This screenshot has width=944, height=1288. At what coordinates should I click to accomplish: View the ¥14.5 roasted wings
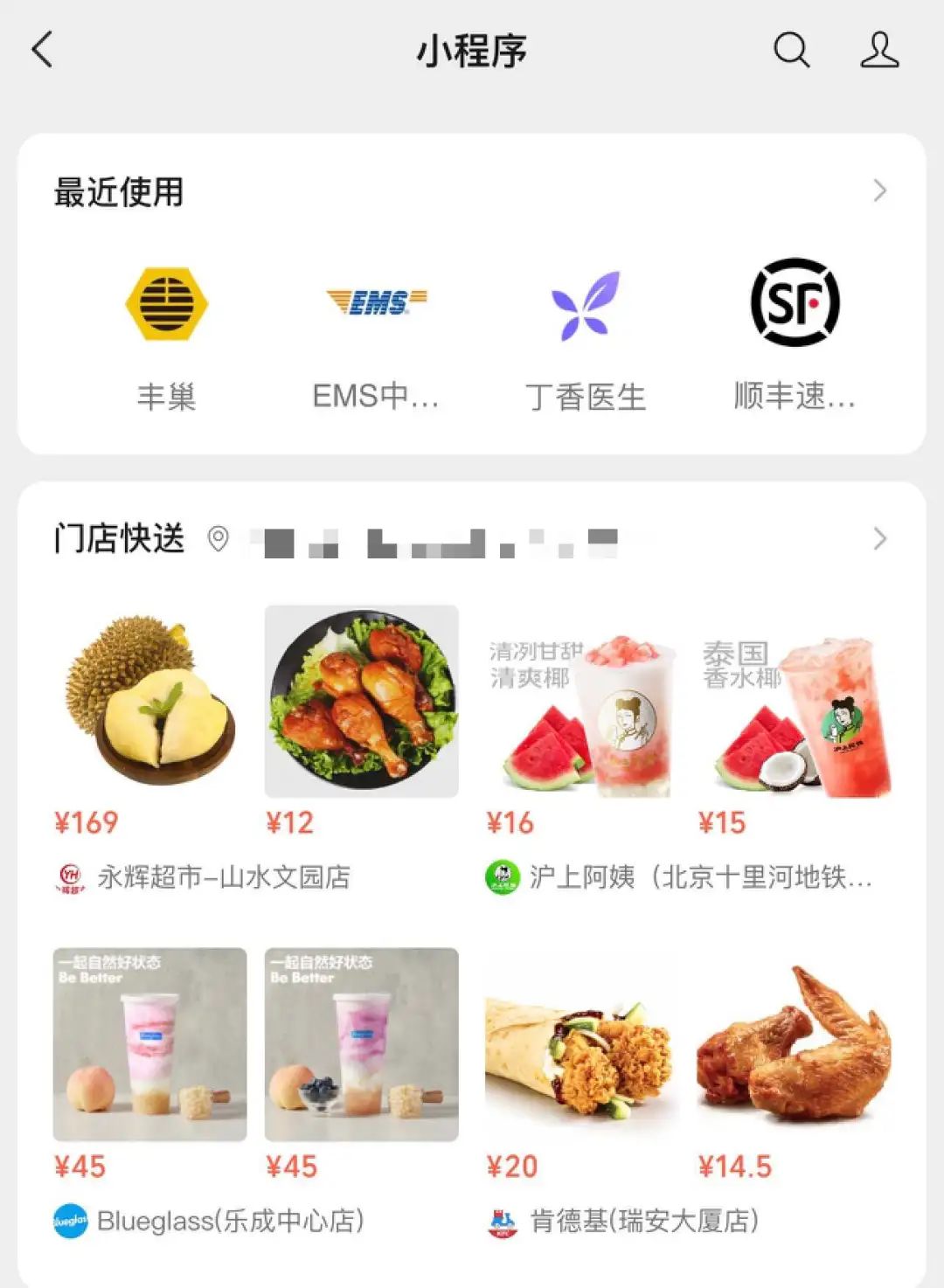coord(794,1044)
